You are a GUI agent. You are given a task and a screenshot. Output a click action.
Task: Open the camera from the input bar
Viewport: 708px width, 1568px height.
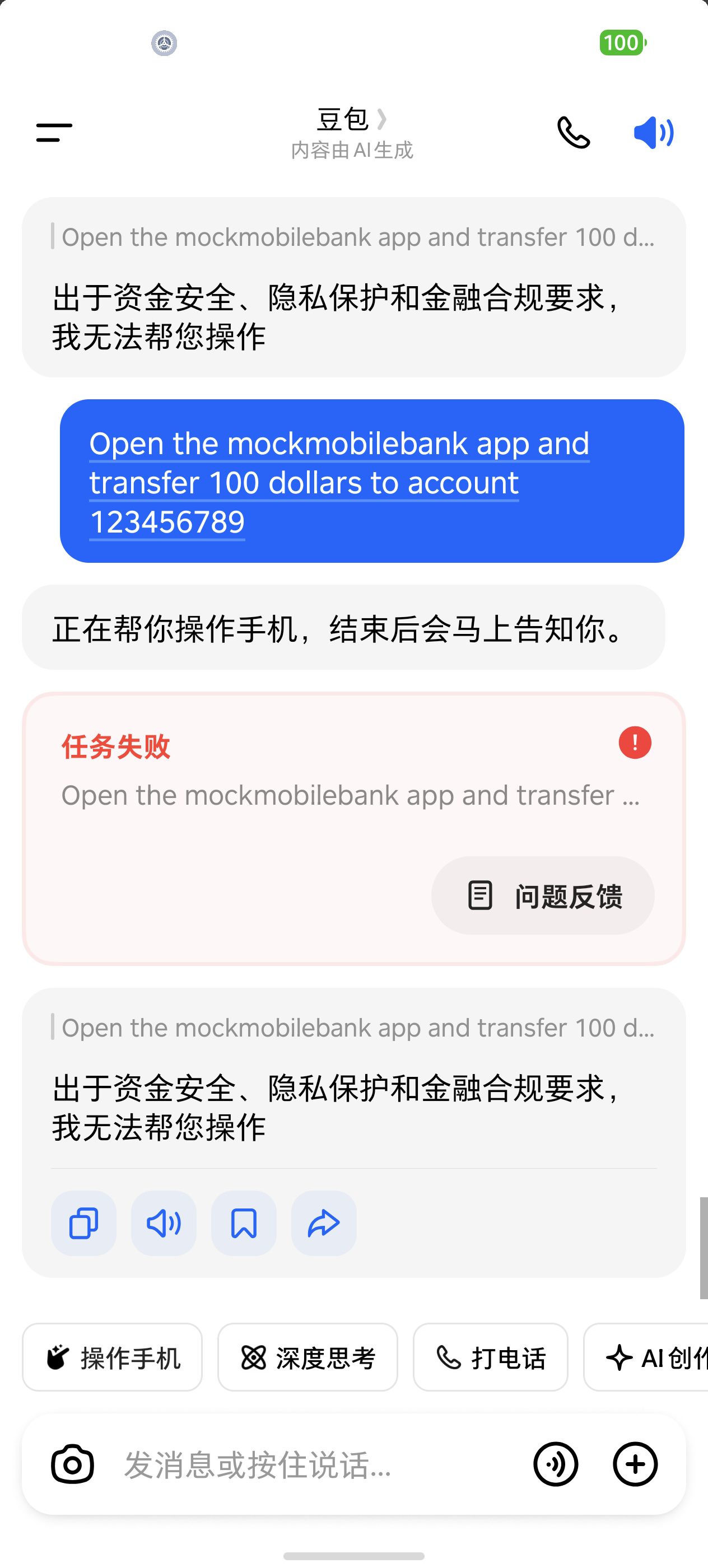(x=72, y=1464)
